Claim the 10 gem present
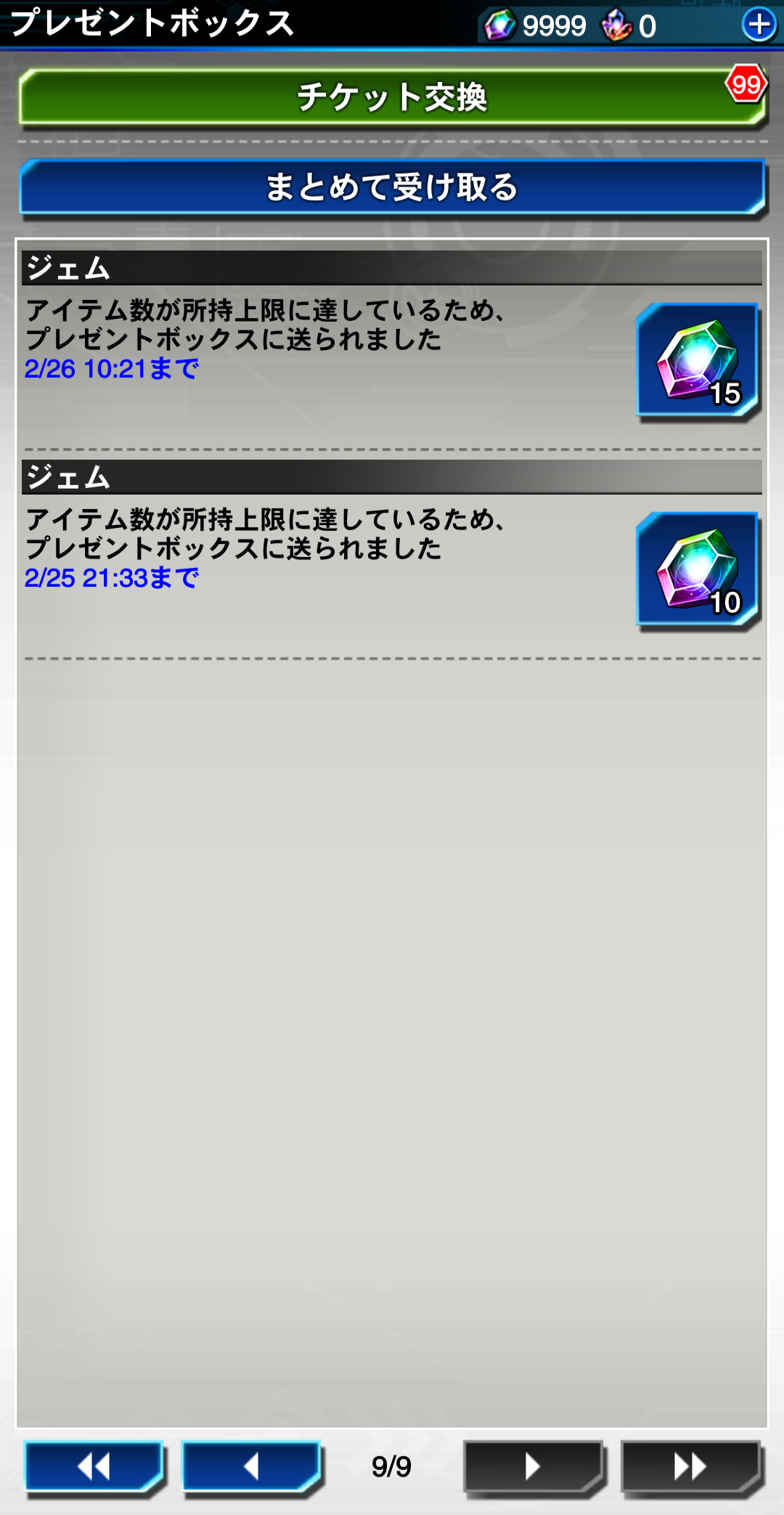This screenshot has width=784, height=1515. coord(698,571)
